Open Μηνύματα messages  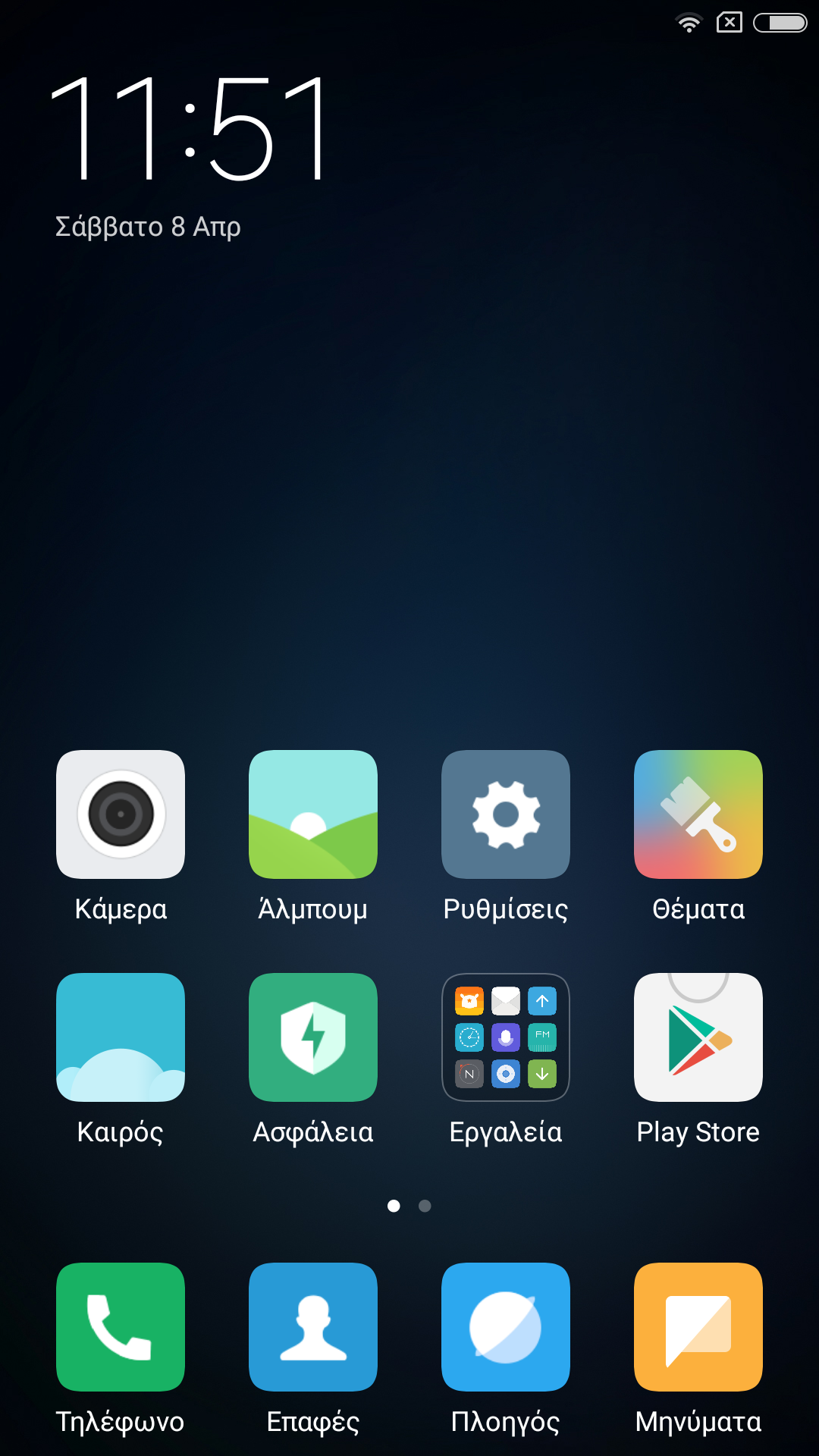[698, 1327]
